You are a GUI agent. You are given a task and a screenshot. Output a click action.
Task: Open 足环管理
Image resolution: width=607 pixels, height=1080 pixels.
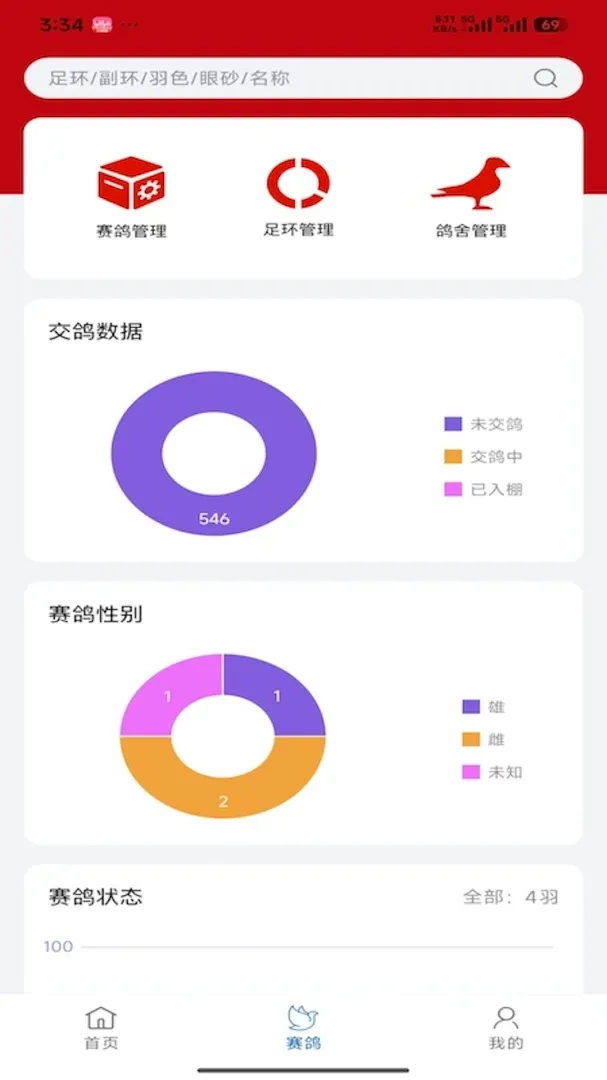pyautogui.click(x=298, y=198)
